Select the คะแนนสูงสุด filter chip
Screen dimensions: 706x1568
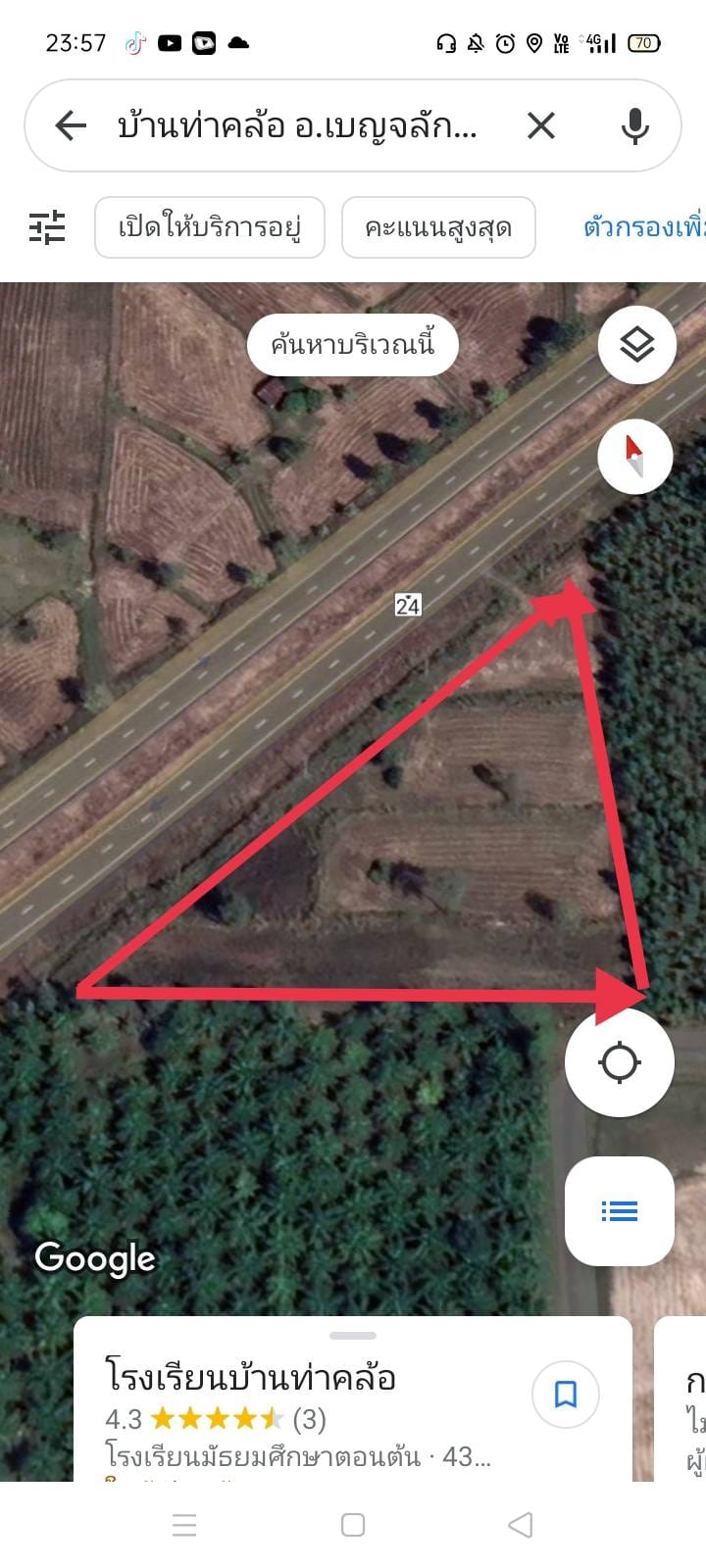point(438,227)
